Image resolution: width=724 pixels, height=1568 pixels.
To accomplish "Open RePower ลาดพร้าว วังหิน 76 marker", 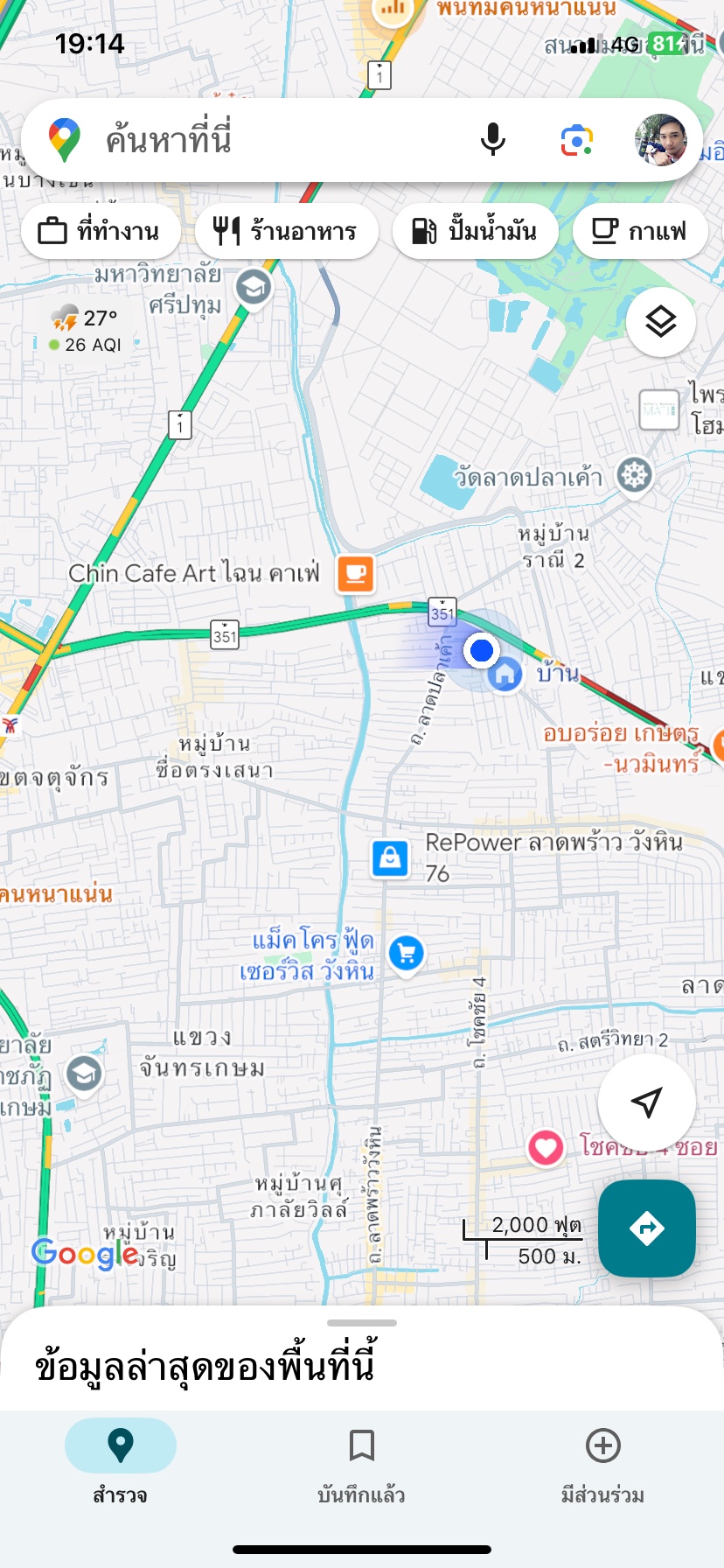I will coord(390,858).
